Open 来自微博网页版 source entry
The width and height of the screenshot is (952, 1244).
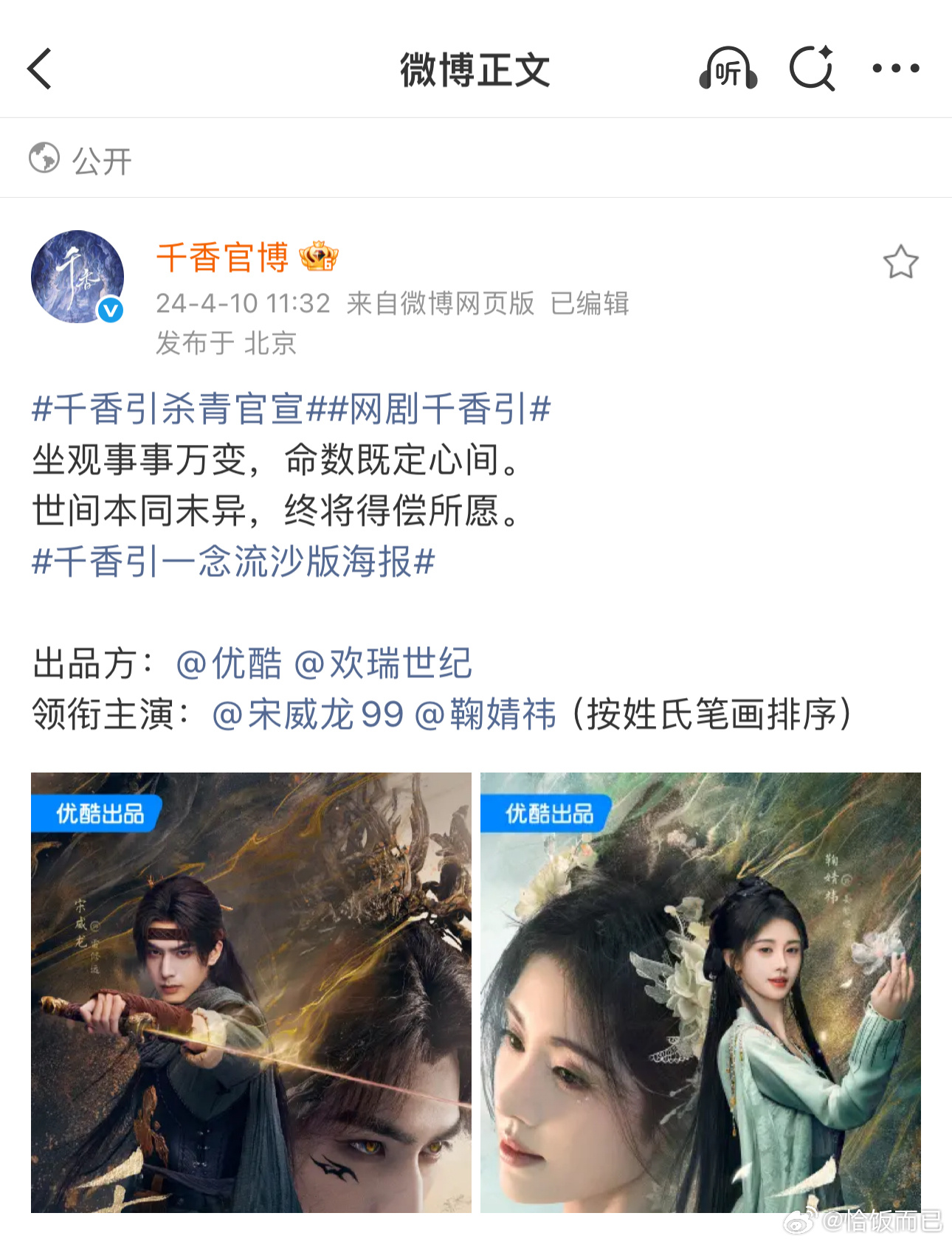point(443,305)
